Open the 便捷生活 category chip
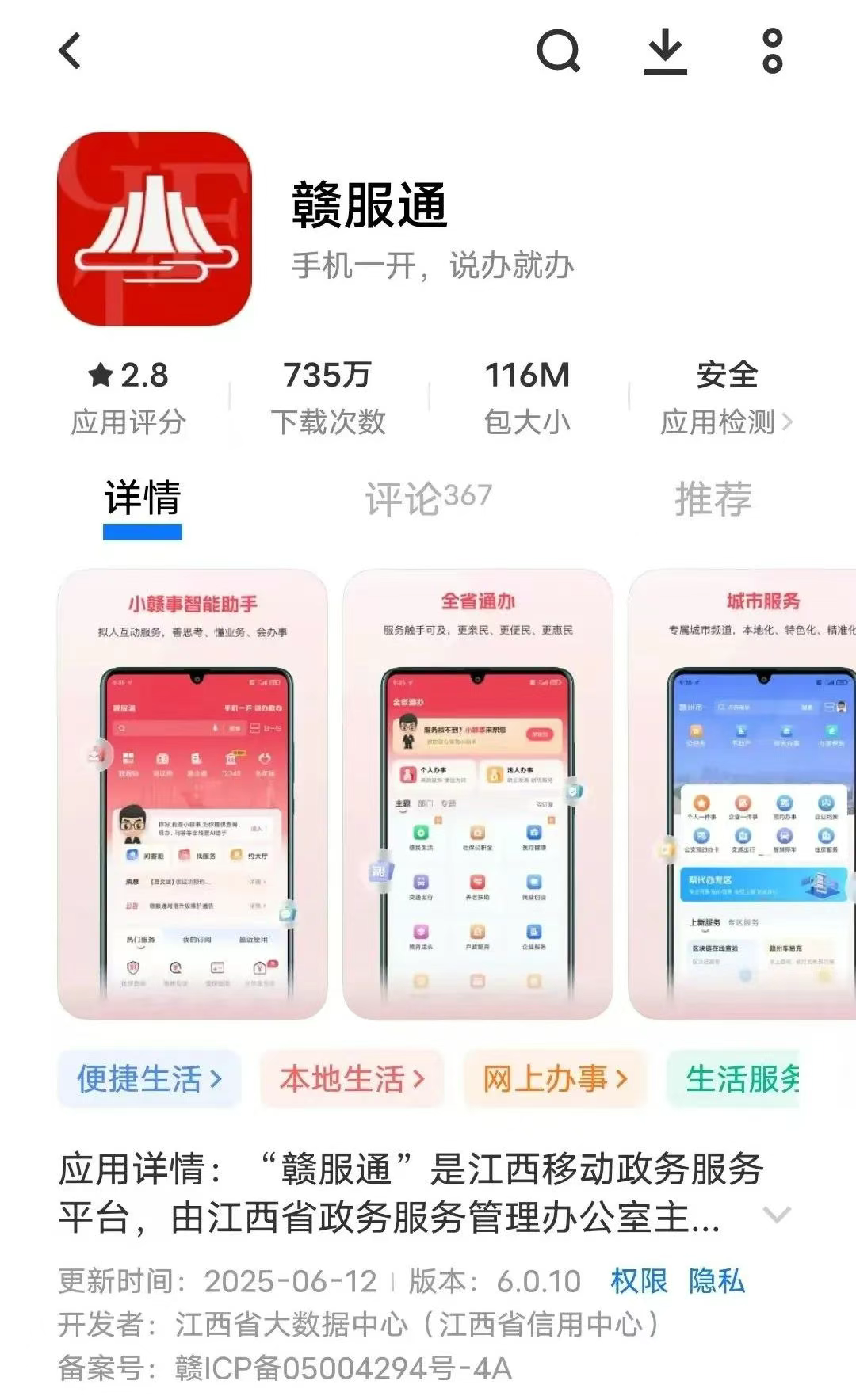 pos(149,1078)
